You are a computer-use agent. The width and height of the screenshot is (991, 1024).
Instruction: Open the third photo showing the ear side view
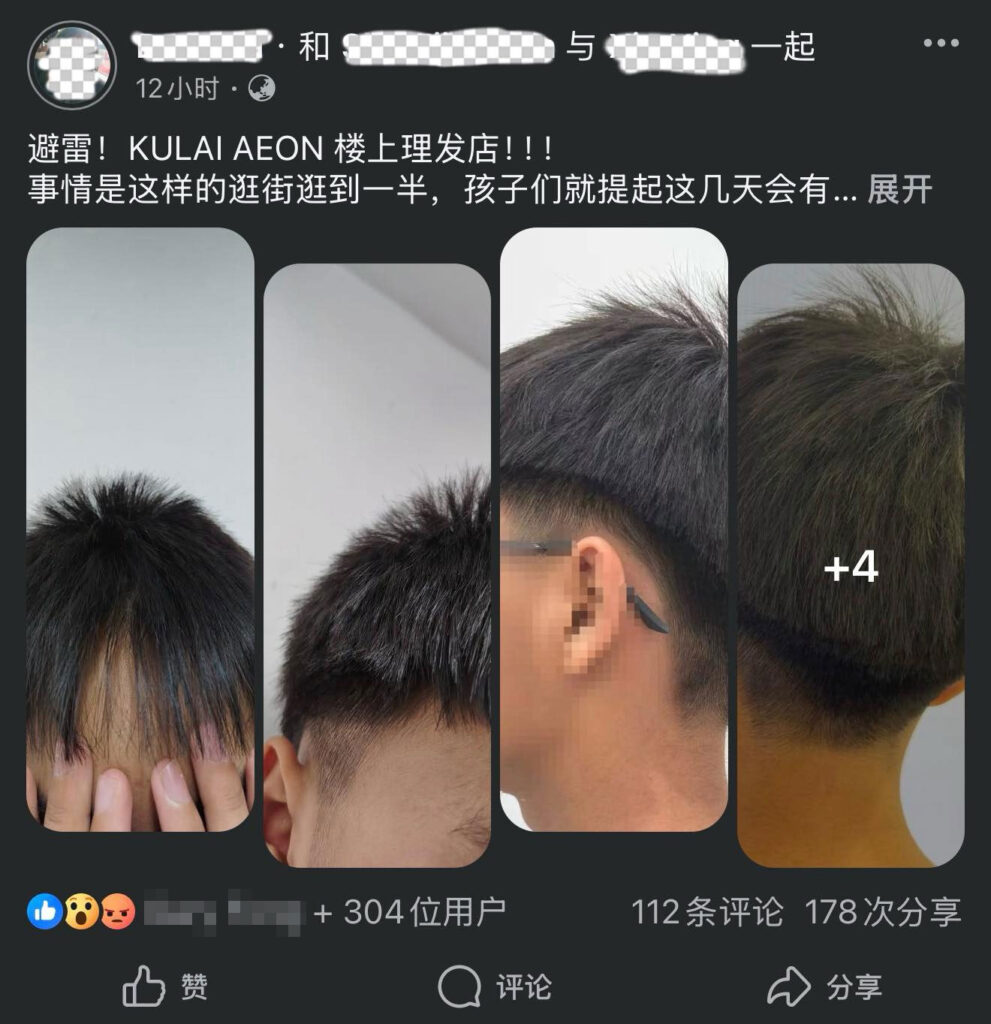tap(613, 529)
